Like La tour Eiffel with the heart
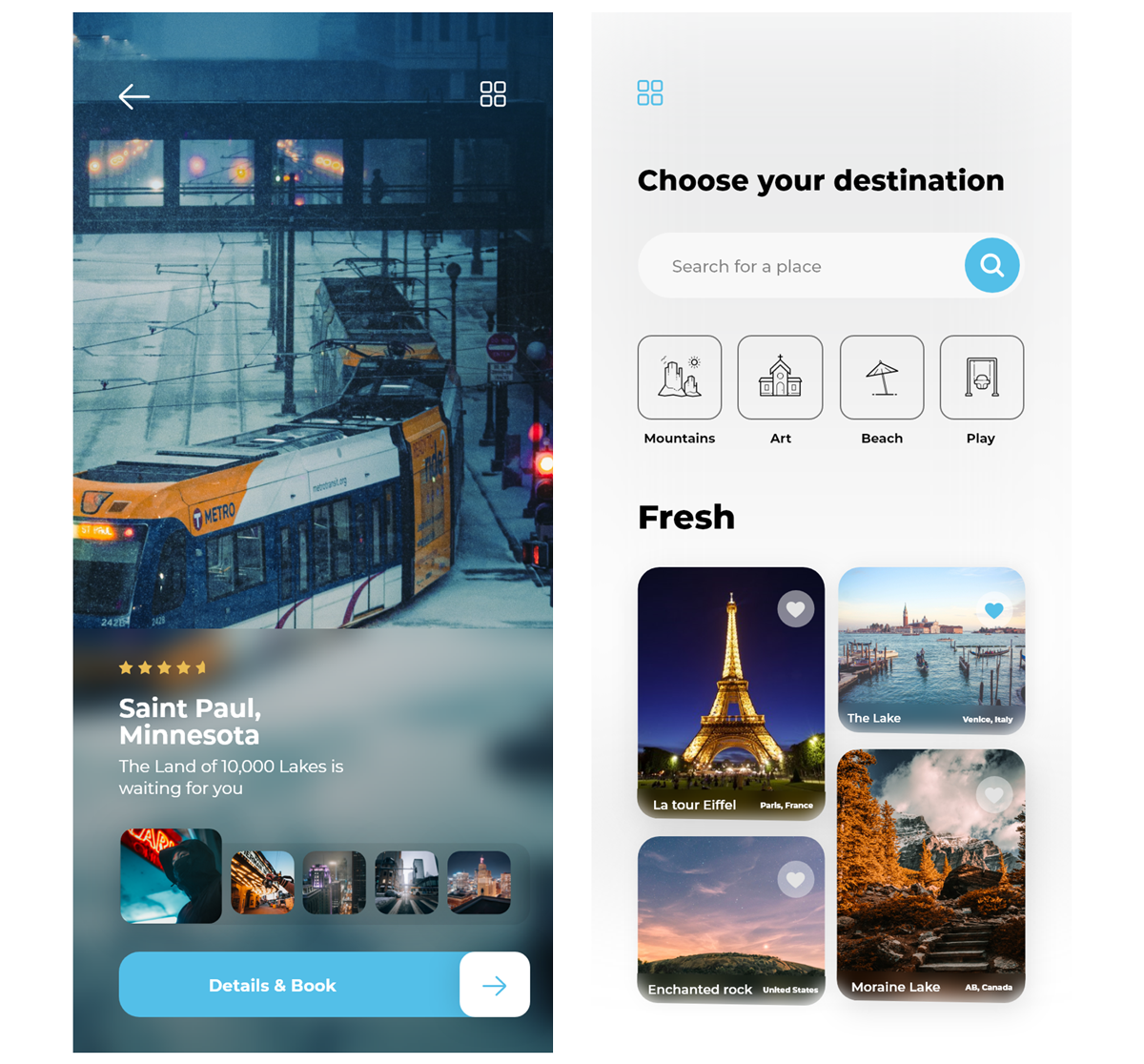 796,608
